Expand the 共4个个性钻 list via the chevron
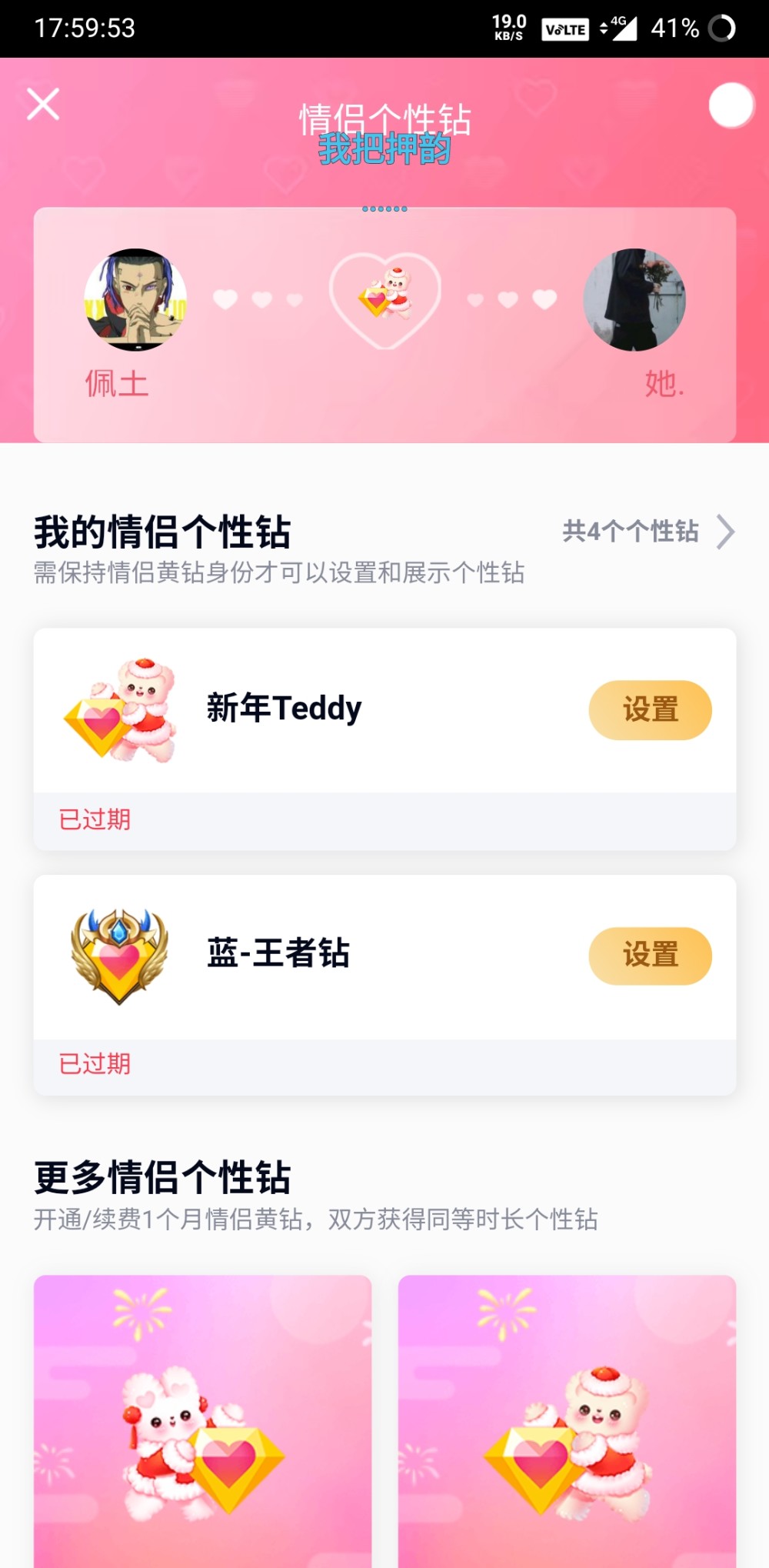The height and width of the screenshot is (1568, 769). point(725,530)
